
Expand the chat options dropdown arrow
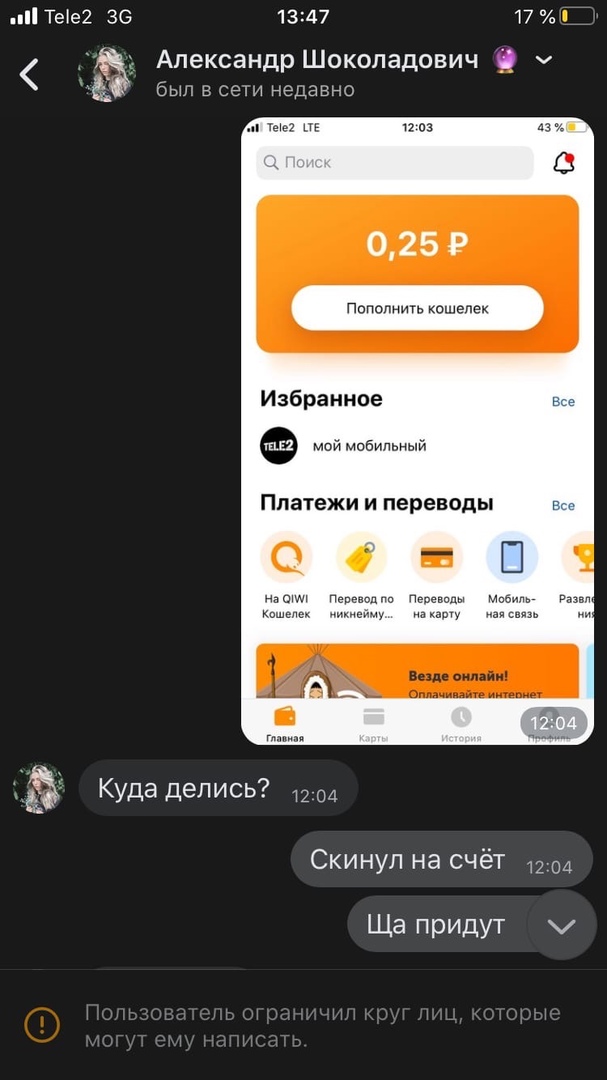544,61
